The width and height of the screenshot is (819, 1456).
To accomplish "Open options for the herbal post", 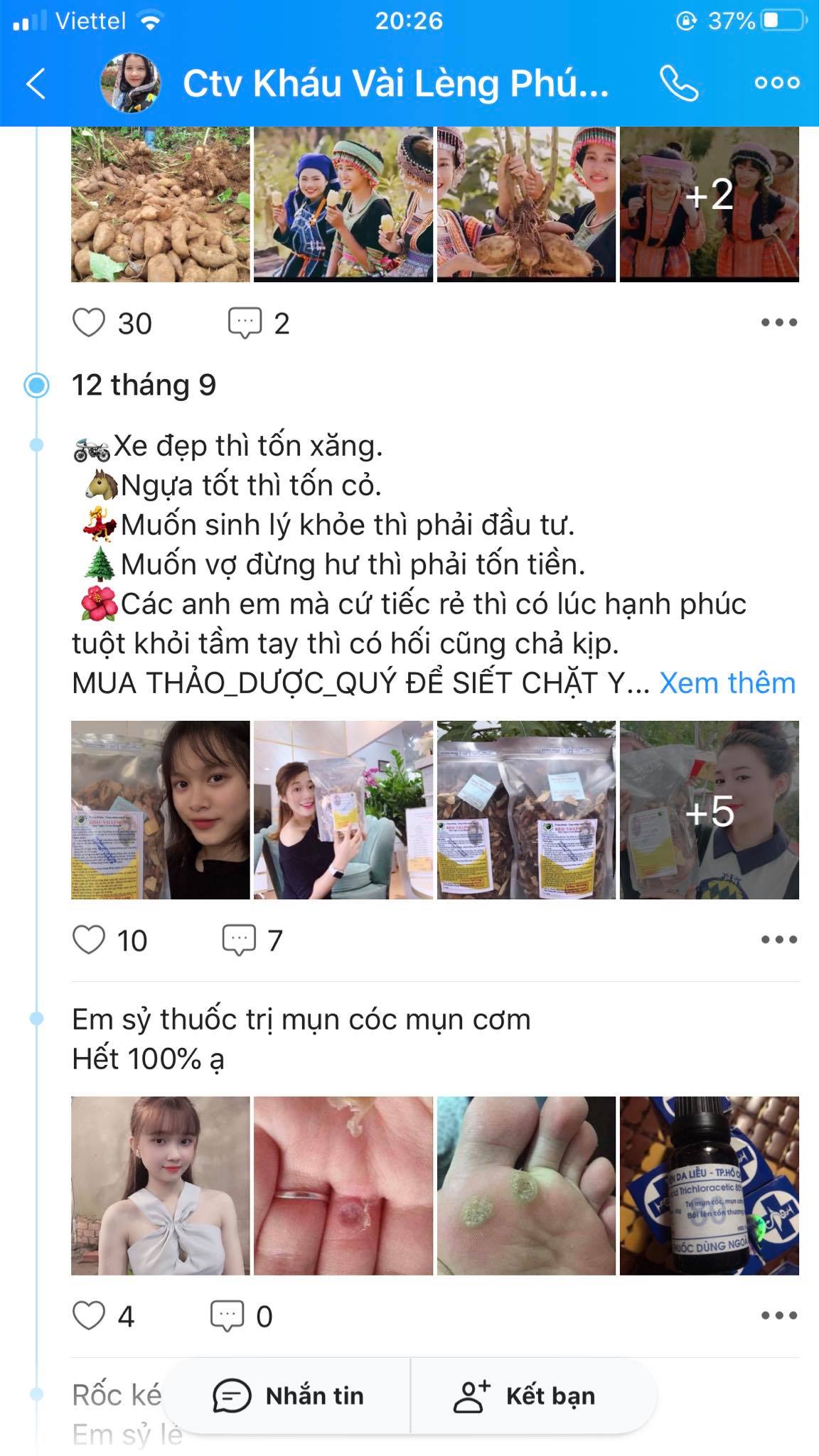I will tap(778, 940).
